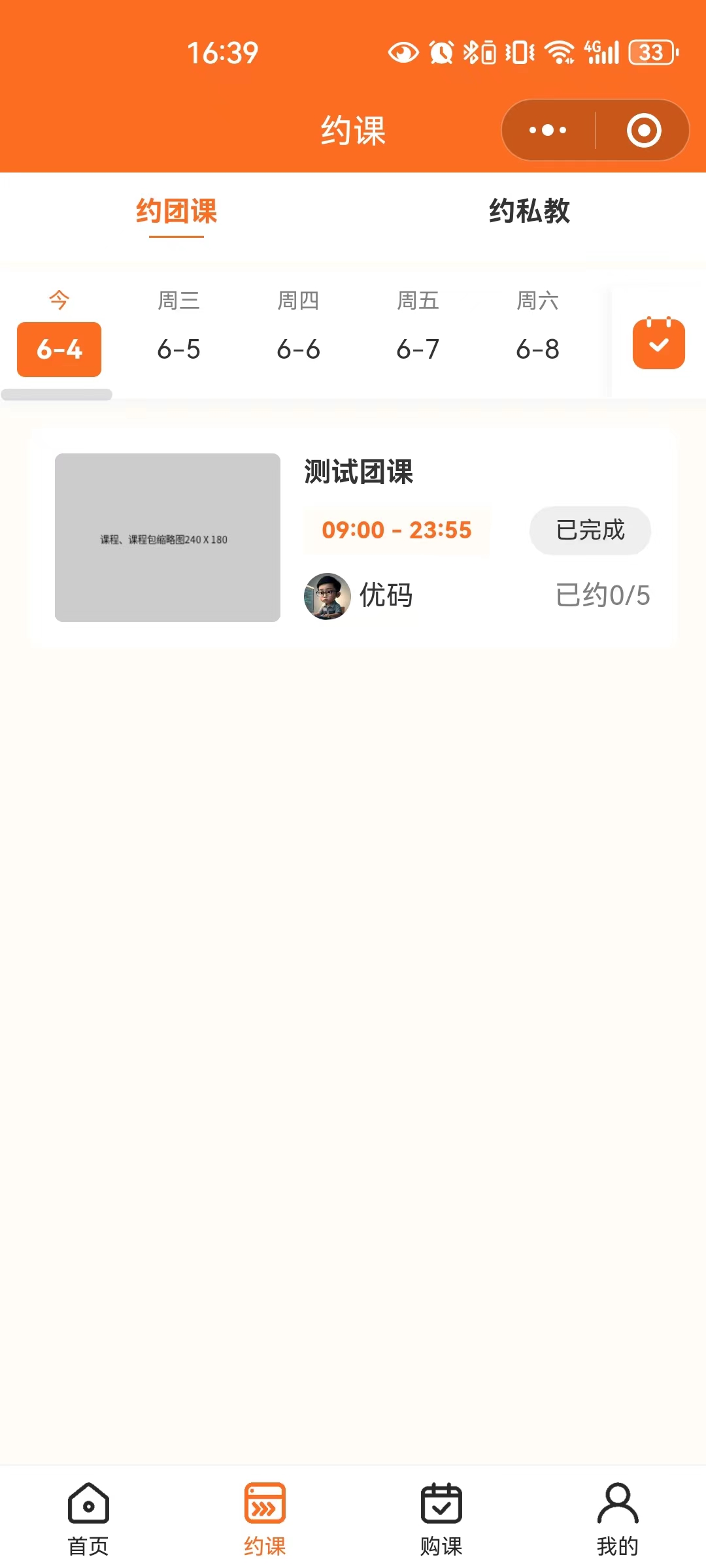Tap the 已完成 status button
The image size is (706, 1568).
point(590,531)
